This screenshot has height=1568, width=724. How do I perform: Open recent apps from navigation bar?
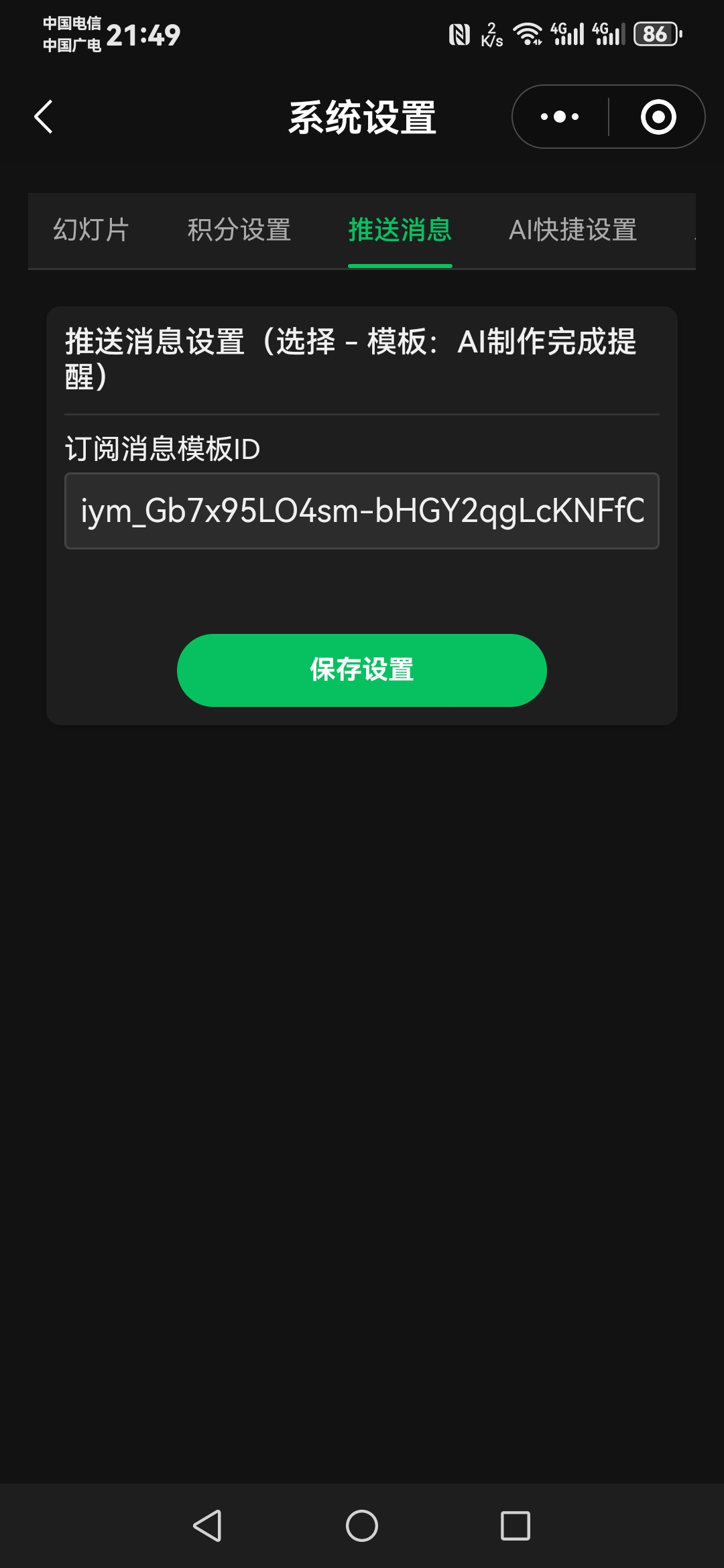tap(516, 1526)
